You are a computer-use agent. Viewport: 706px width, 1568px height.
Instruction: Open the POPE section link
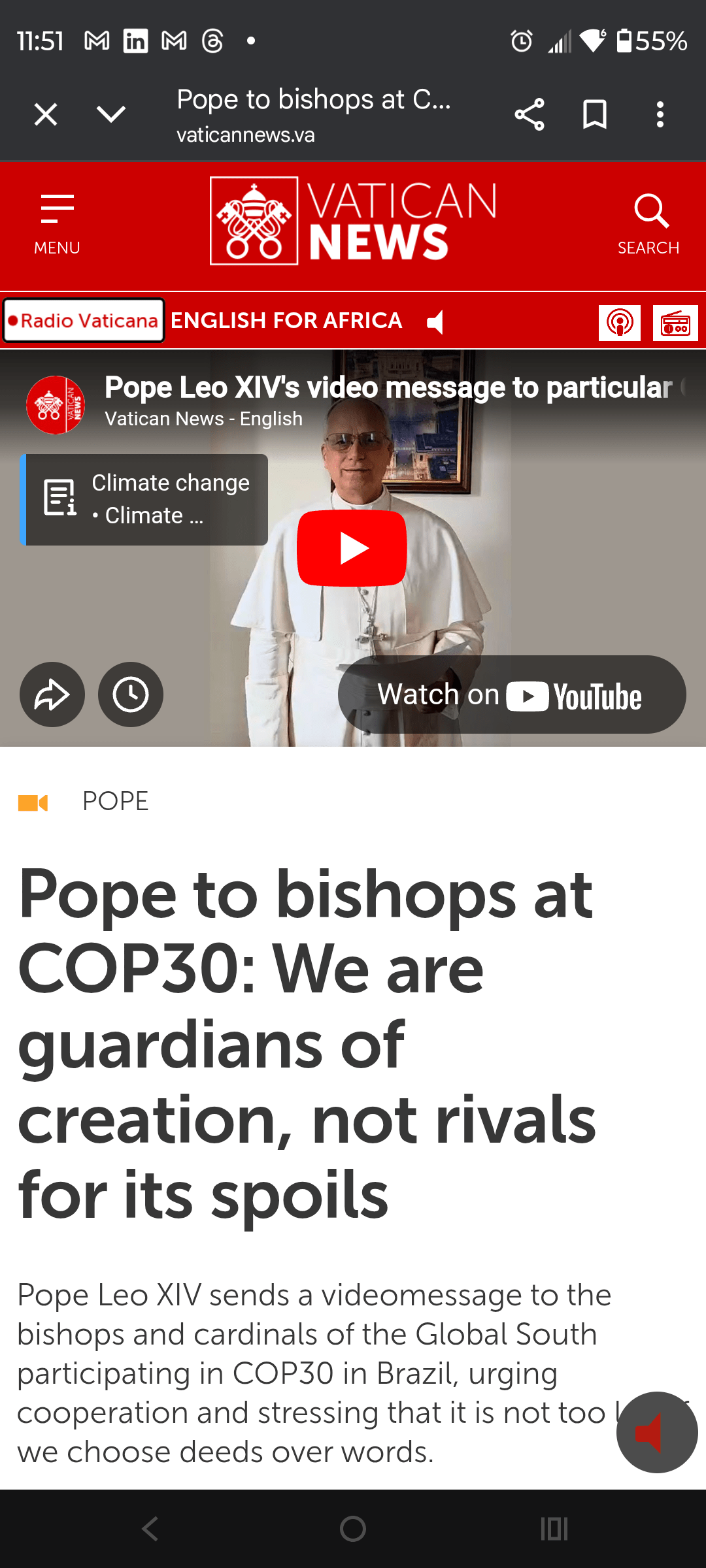pos(116,802)
